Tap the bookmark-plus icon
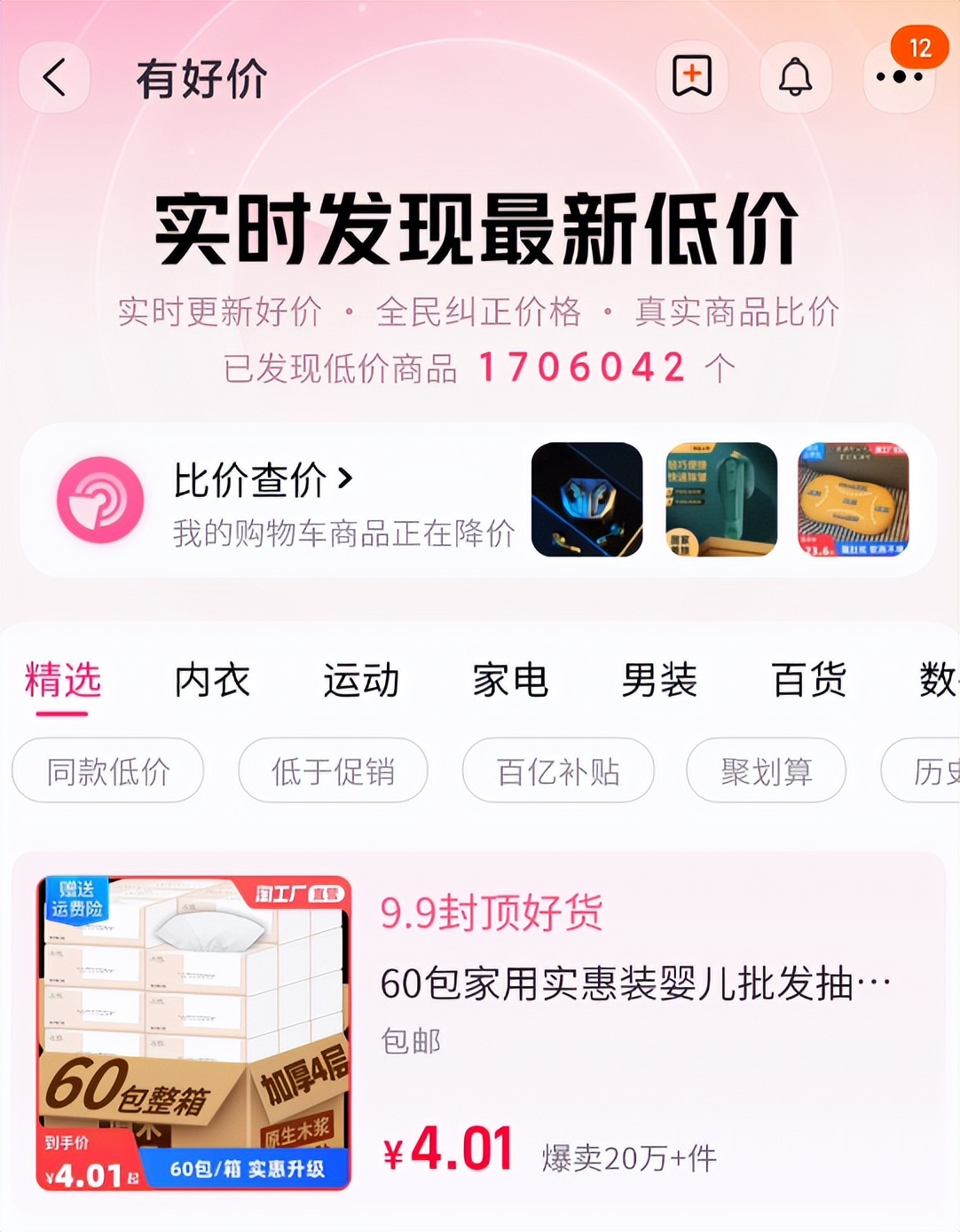This screenshot has width=960, height=1232. tap(692, 76)
